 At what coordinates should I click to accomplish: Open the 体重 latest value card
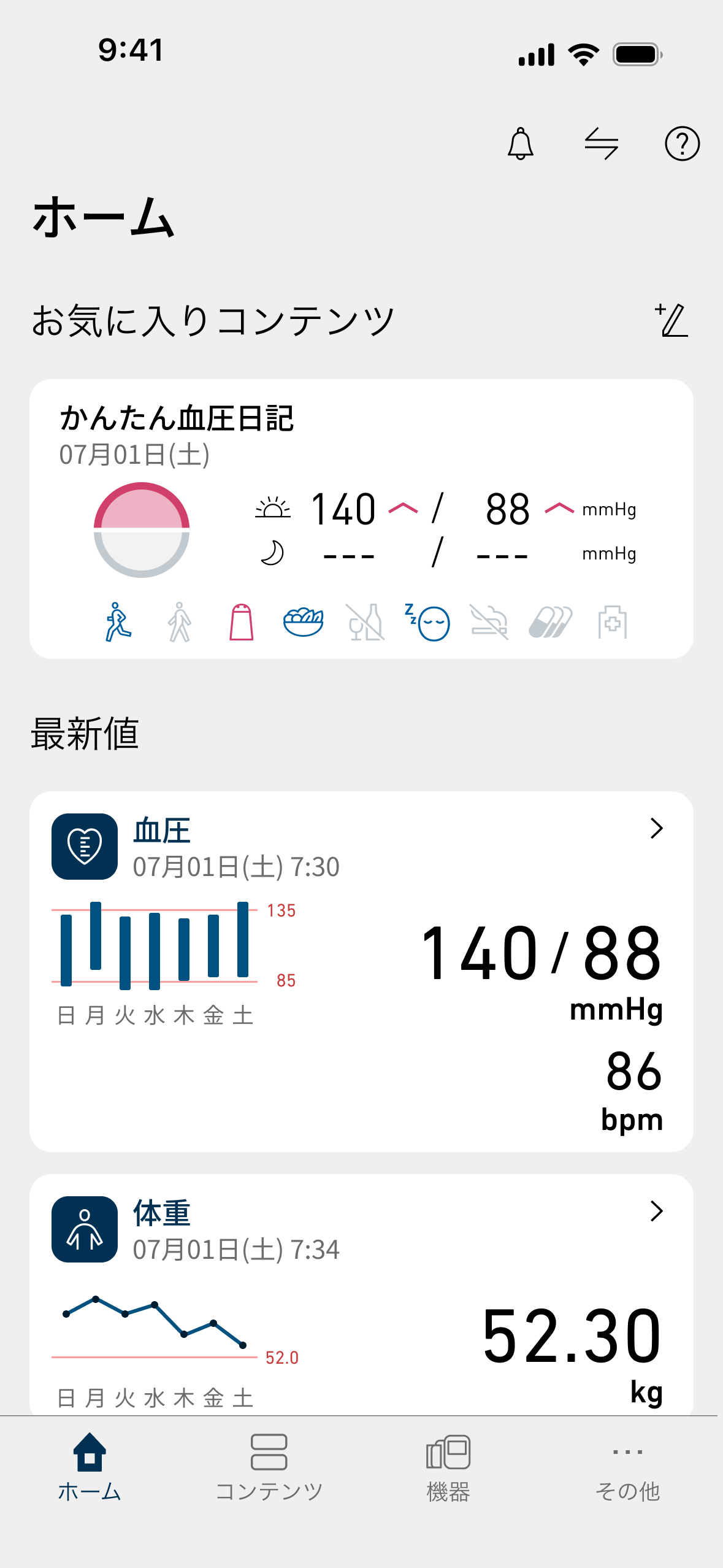pyautogui.click(x=361, y=1294)
